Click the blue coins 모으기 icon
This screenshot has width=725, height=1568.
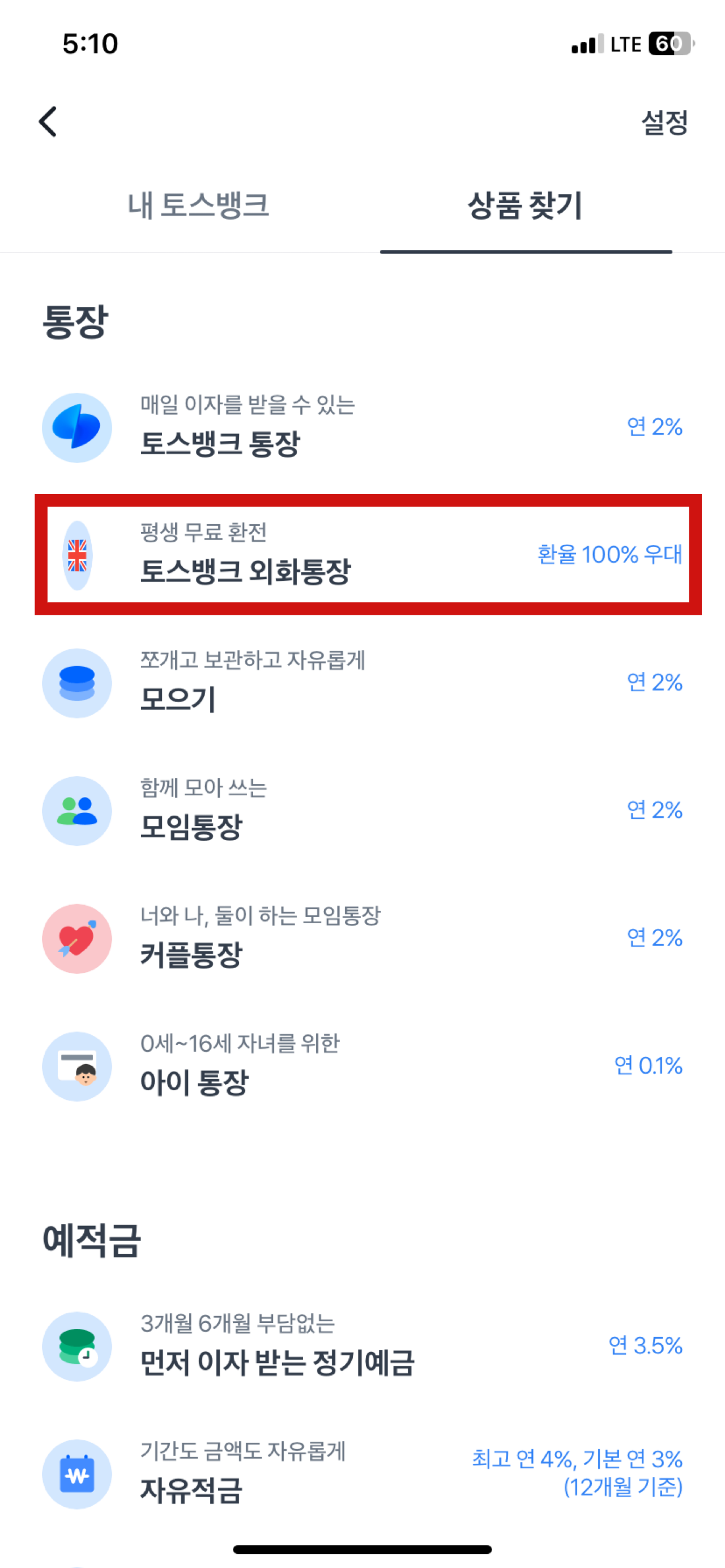tap(78, 684)
